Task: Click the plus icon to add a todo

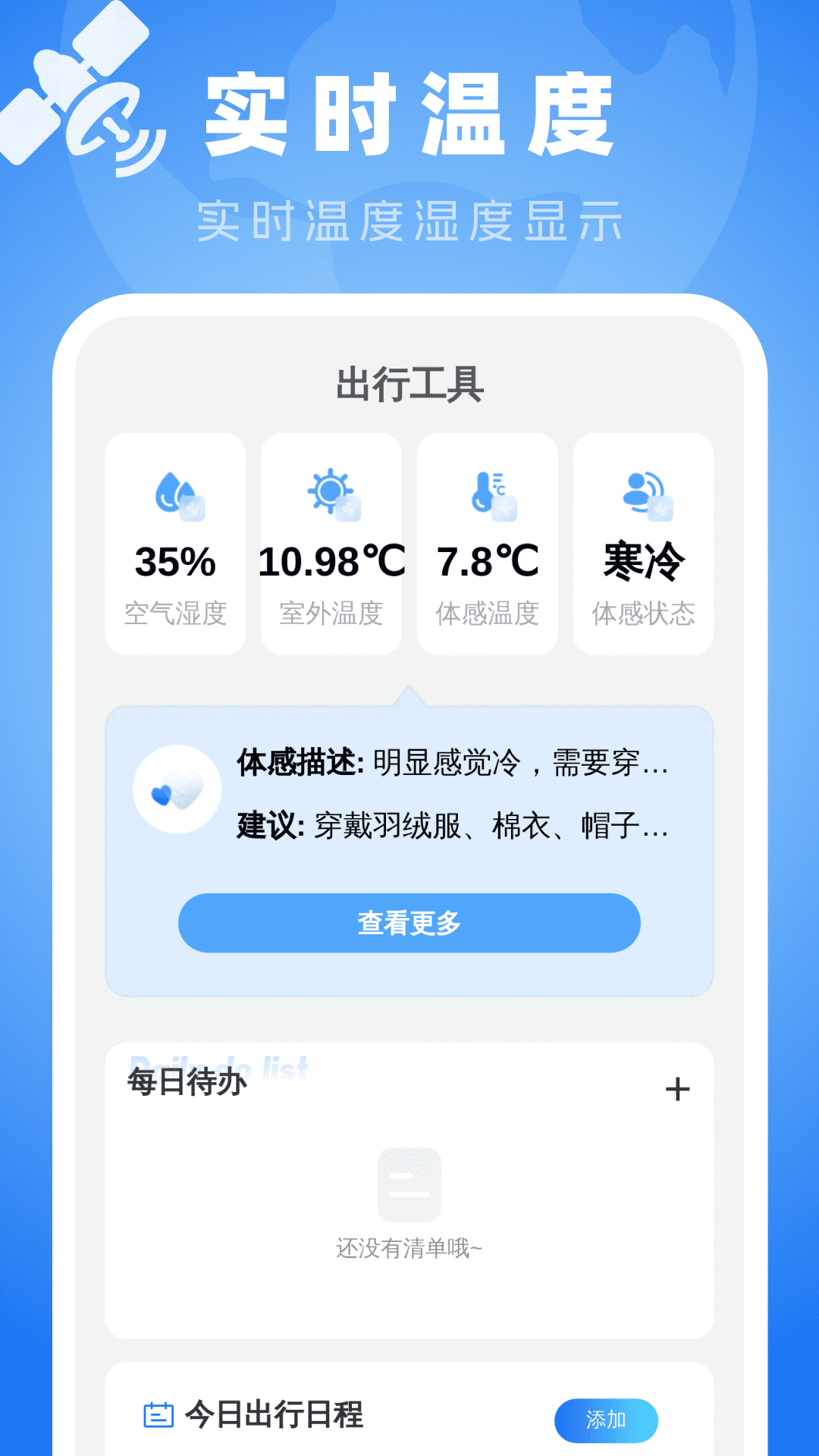Action: click(679, 1087)
